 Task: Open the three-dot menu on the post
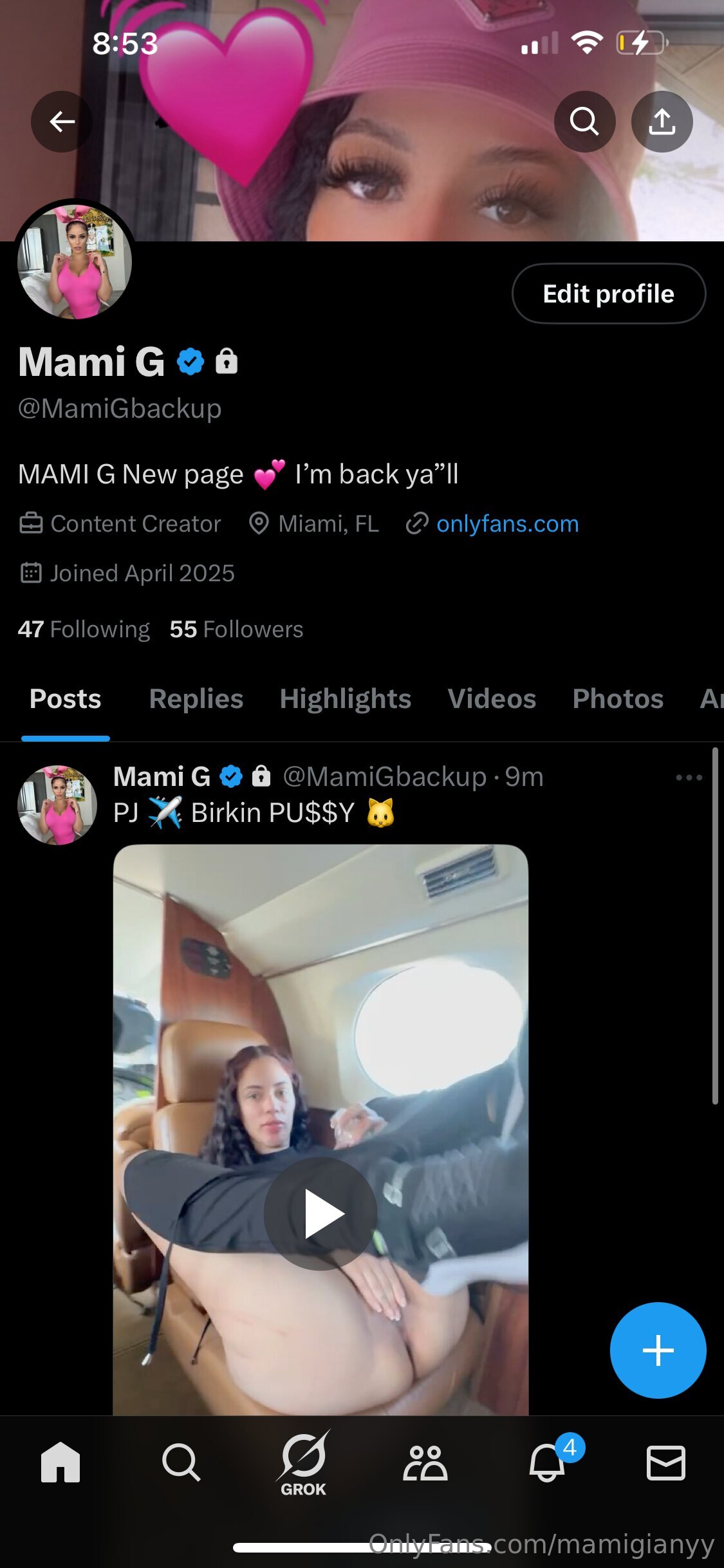(x=689, y=778)
